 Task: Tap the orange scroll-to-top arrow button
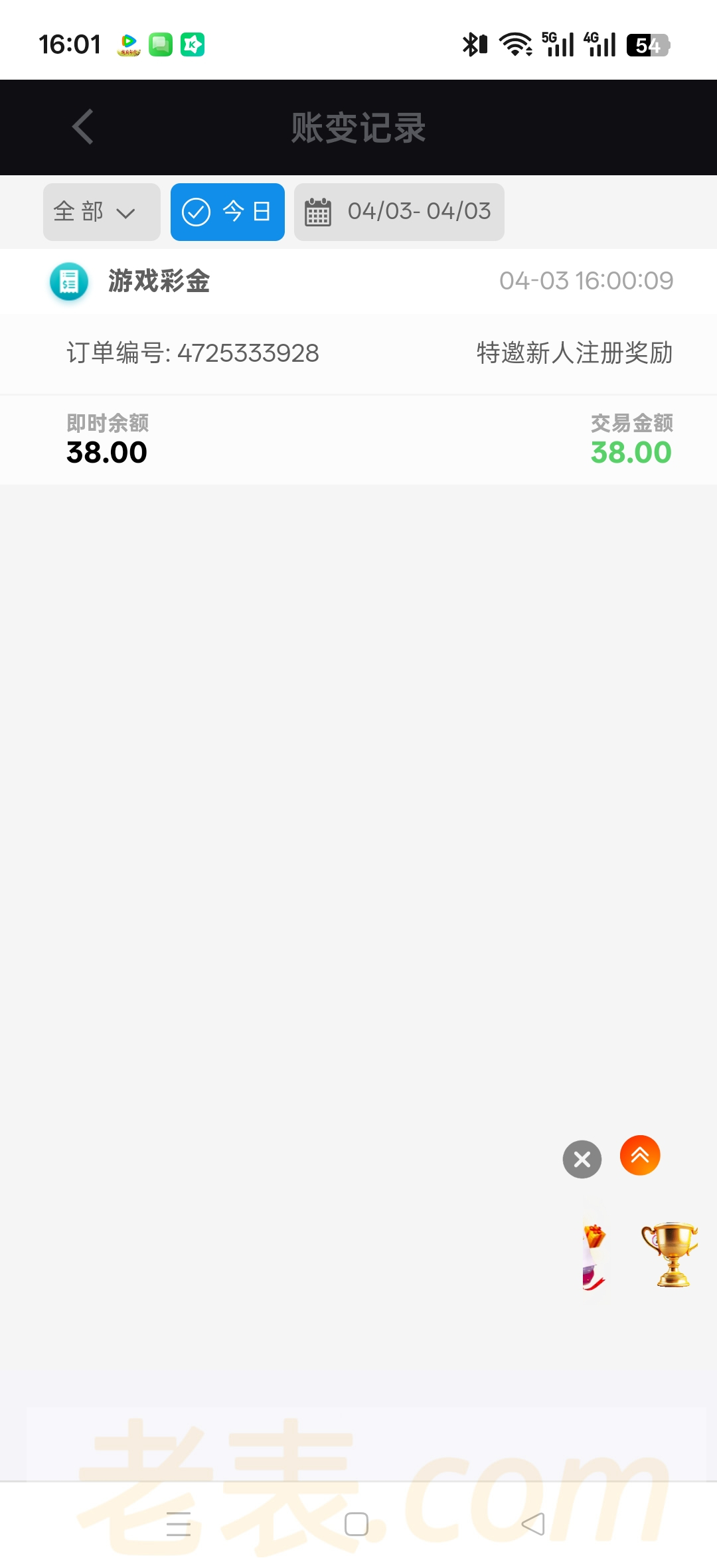[x=640, y=1156]
